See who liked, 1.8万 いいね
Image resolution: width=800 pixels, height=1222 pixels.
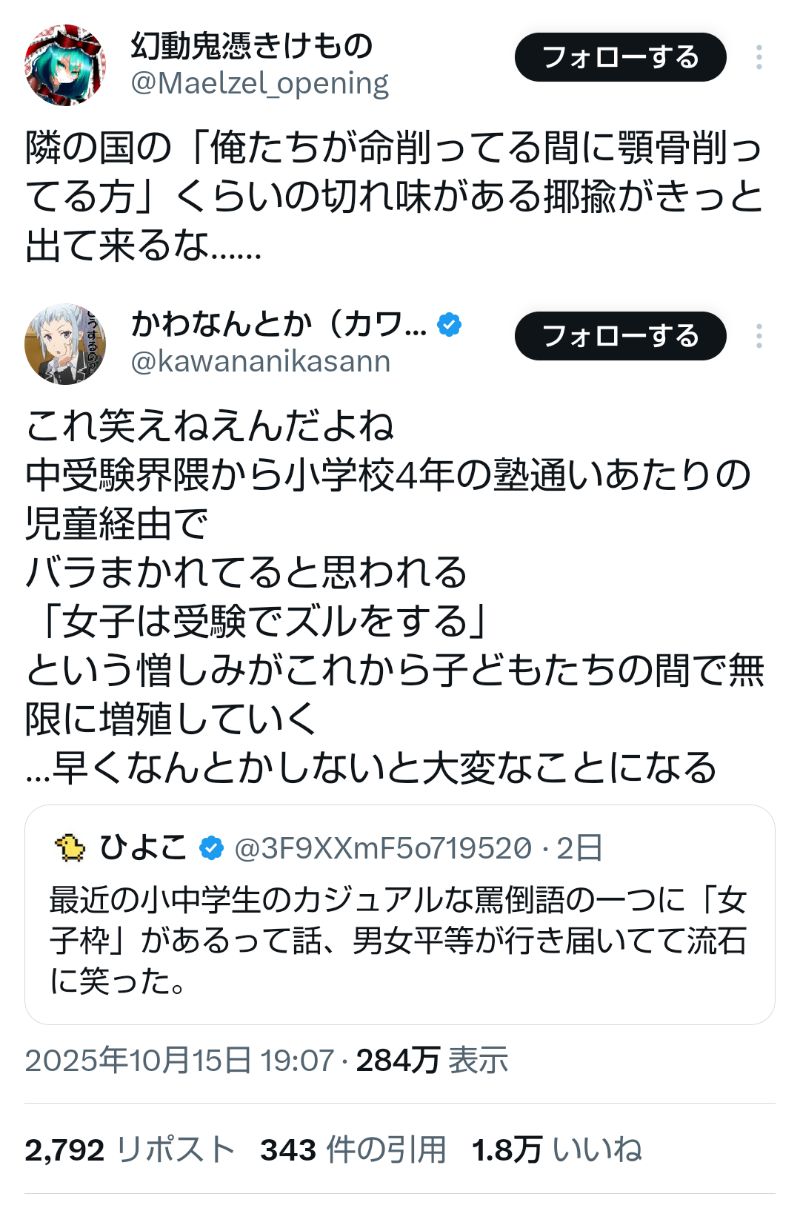pos(556,1150)
